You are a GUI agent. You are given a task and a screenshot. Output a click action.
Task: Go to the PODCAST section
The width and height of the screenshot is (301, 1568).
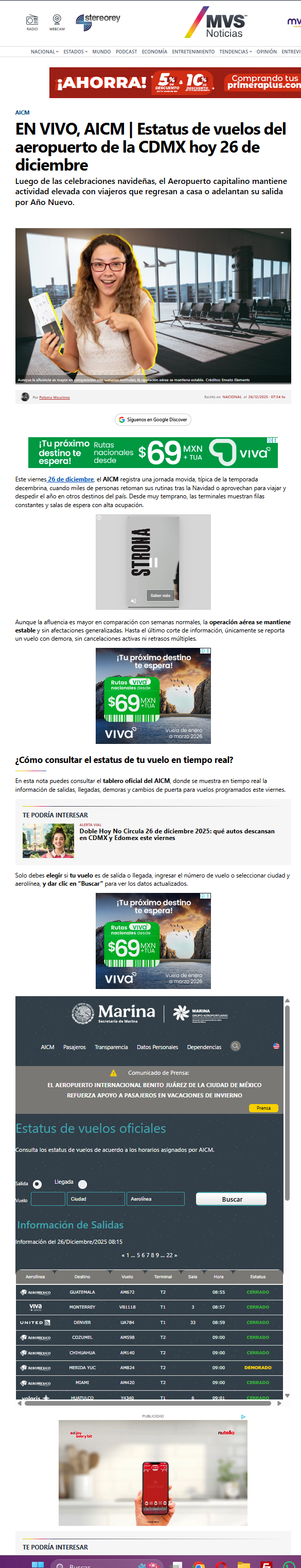[x=126, y=52]
